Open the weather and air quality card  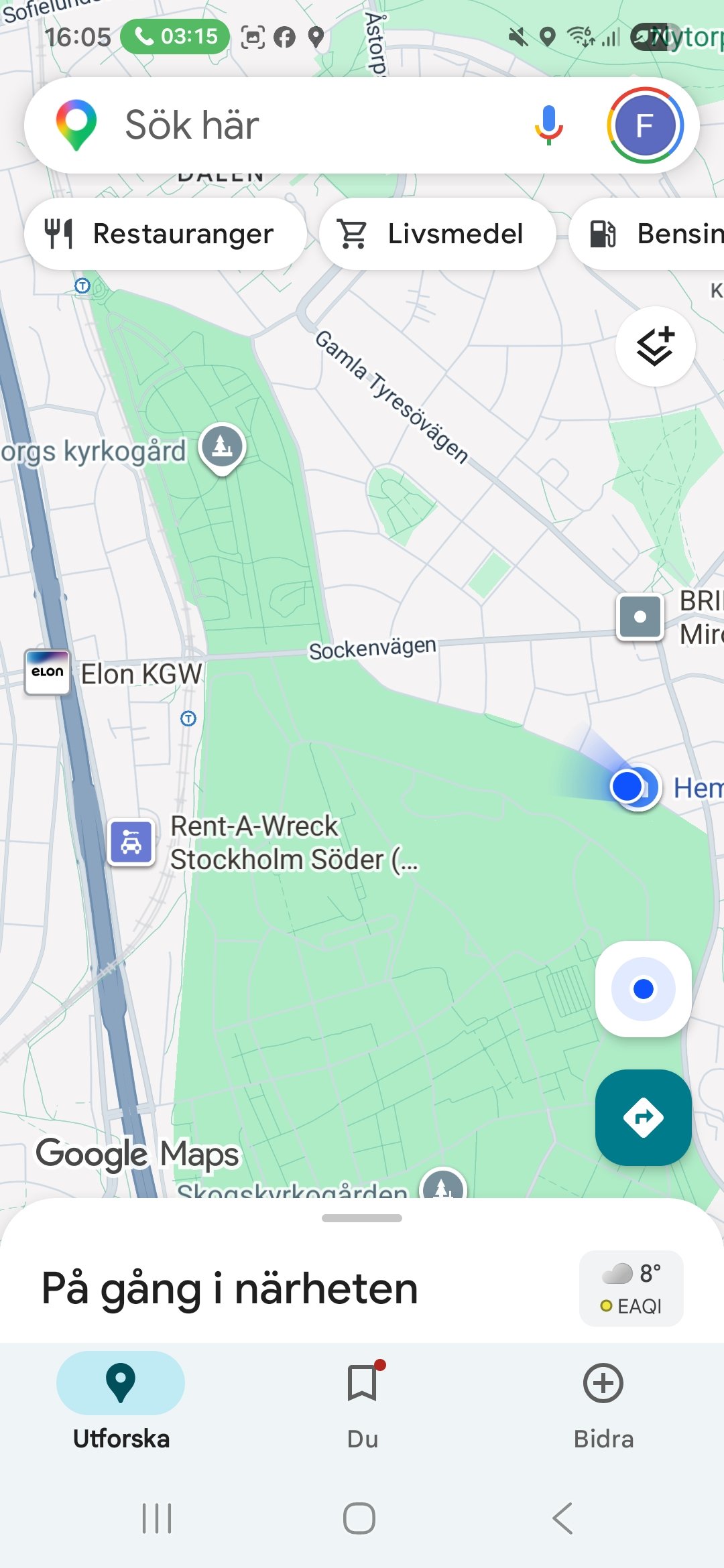coord(631,1289)
